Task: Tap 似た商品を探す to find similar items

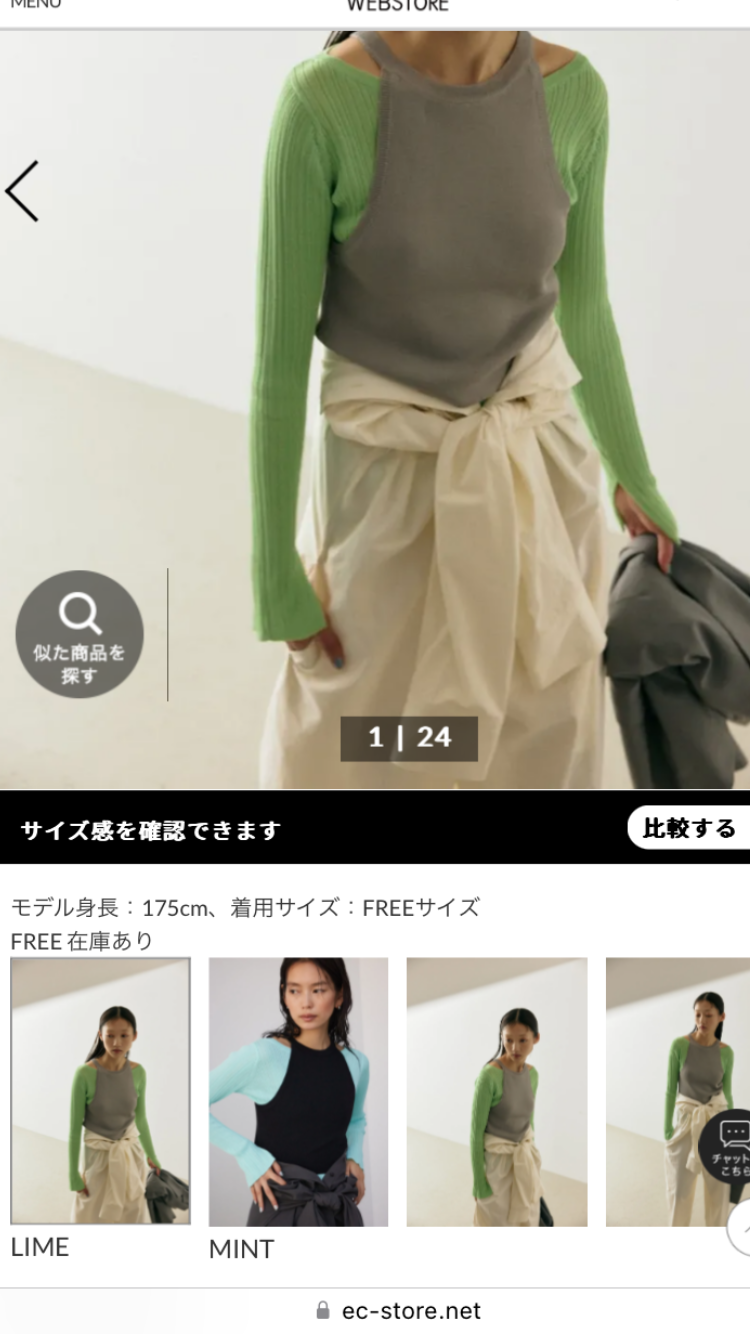Action: [79, 634]
